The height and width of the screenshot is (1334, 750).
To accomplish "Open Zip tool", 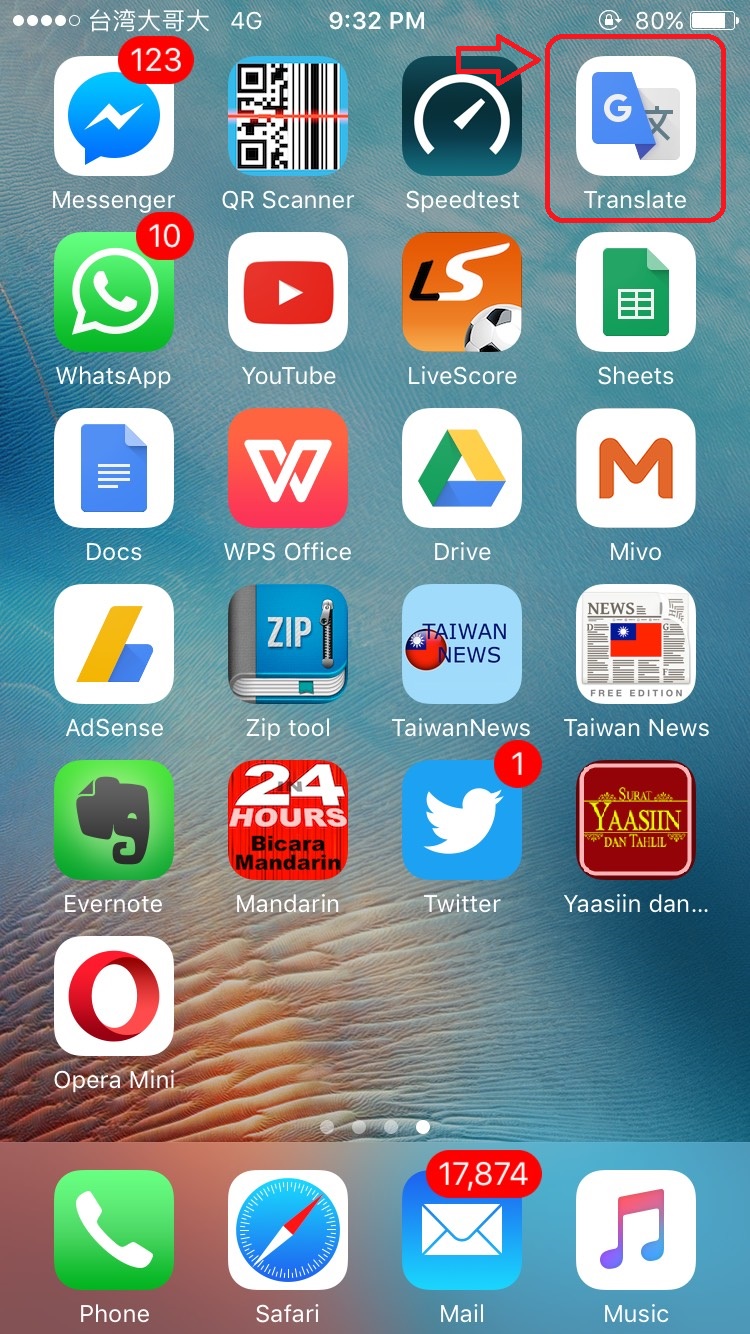I will (x=288, y=644).
